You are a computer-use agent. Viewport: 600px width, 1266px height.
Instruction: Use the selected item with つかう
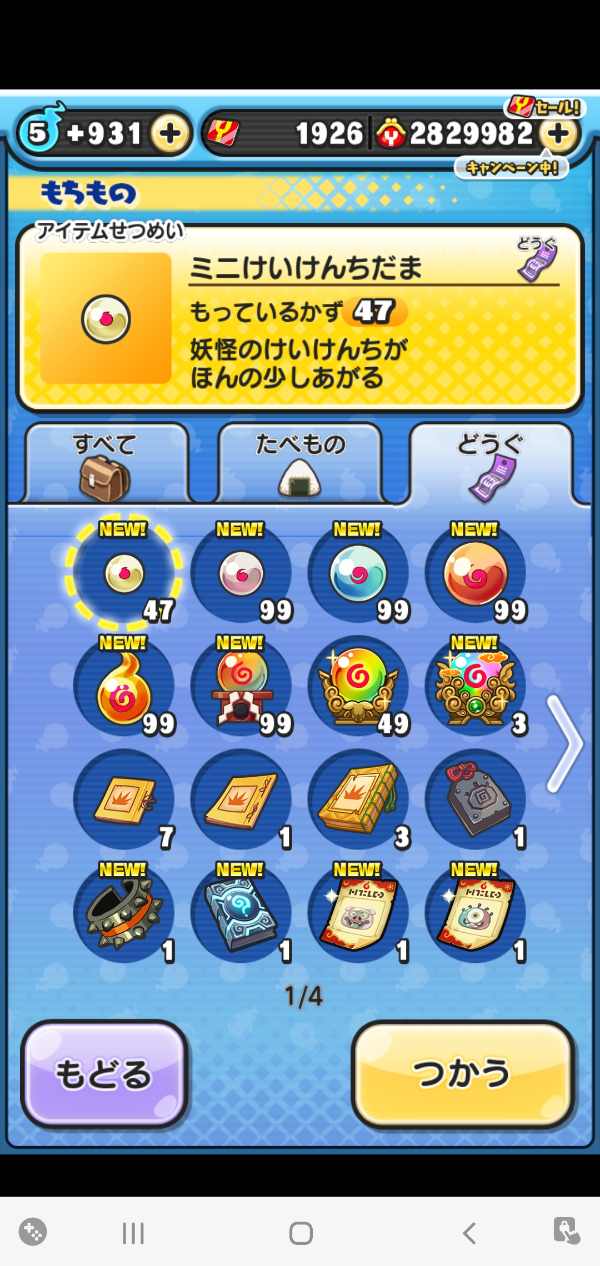pos(463,1073)
